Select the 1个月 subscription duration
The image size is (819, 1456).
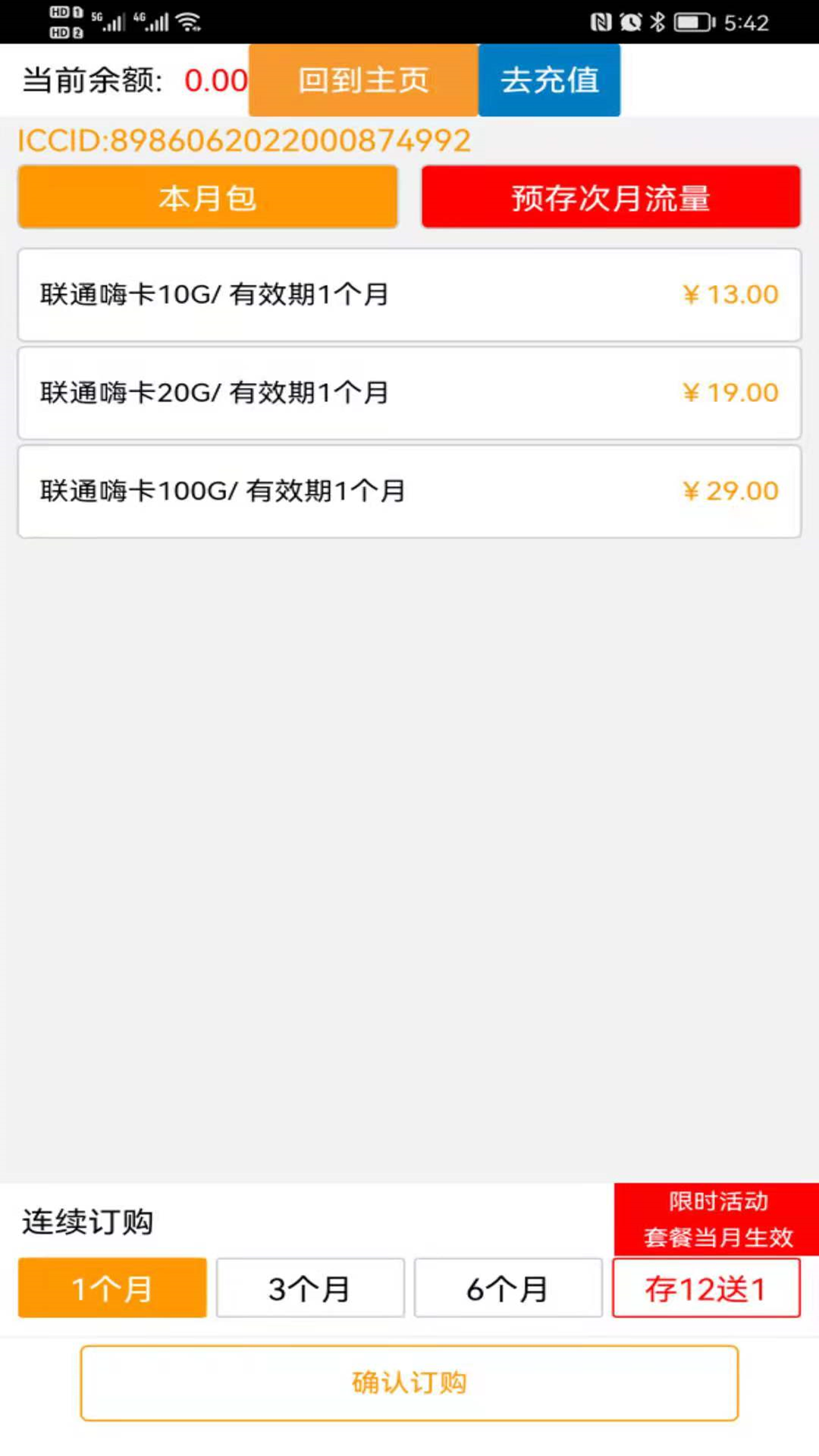click(x=111, y=1287)
